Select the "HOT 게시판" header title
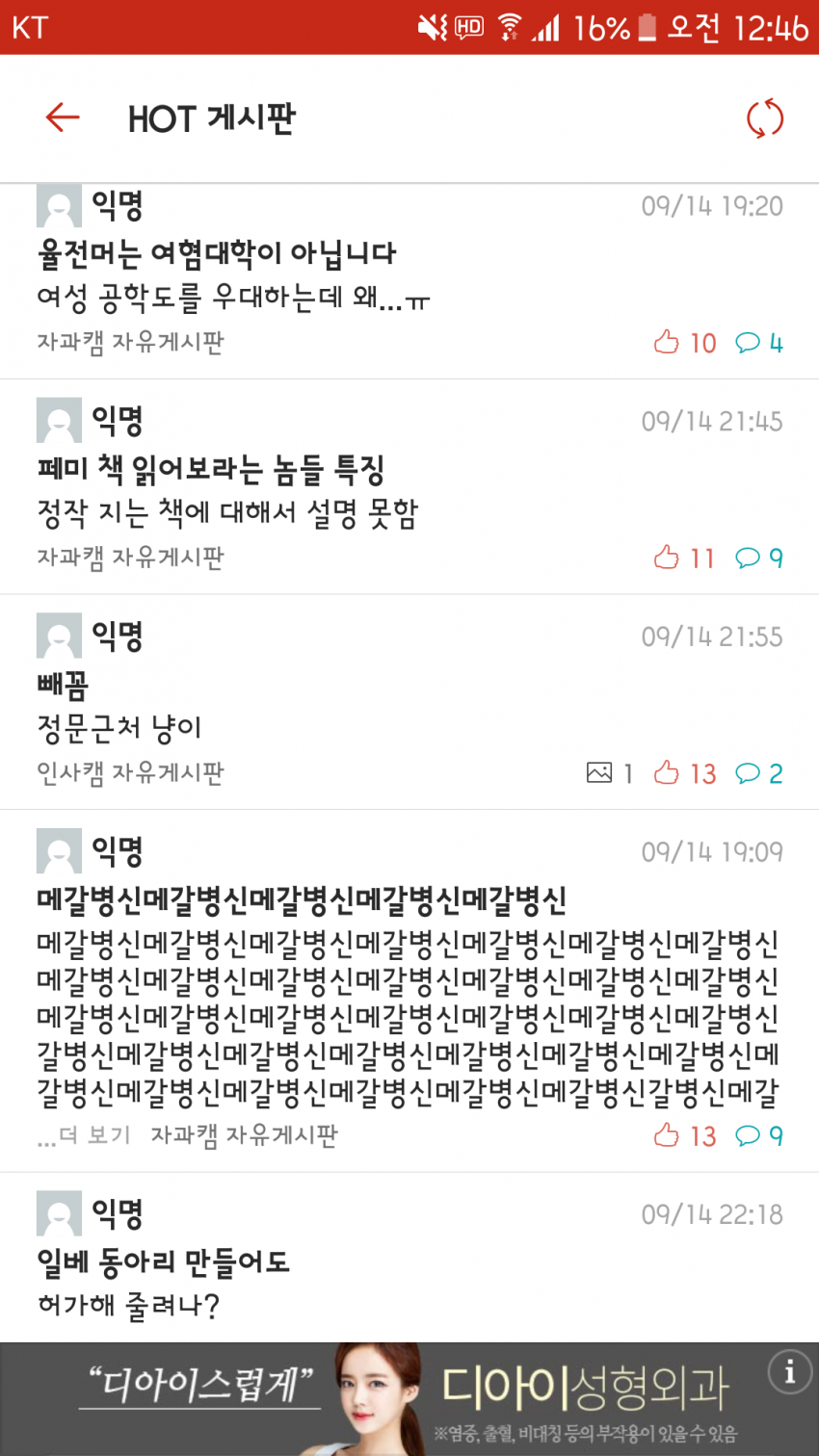 tap(213, 118)
